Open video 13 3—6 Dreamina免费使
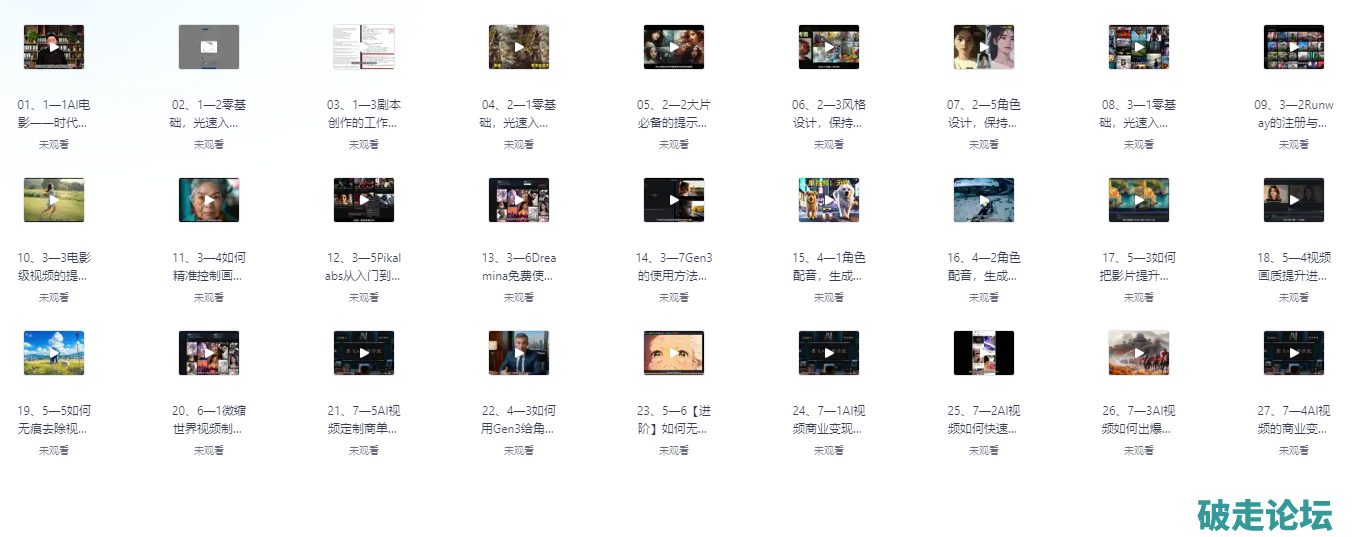Viewport: 1352px width, 537px height. tap(519, 200)
